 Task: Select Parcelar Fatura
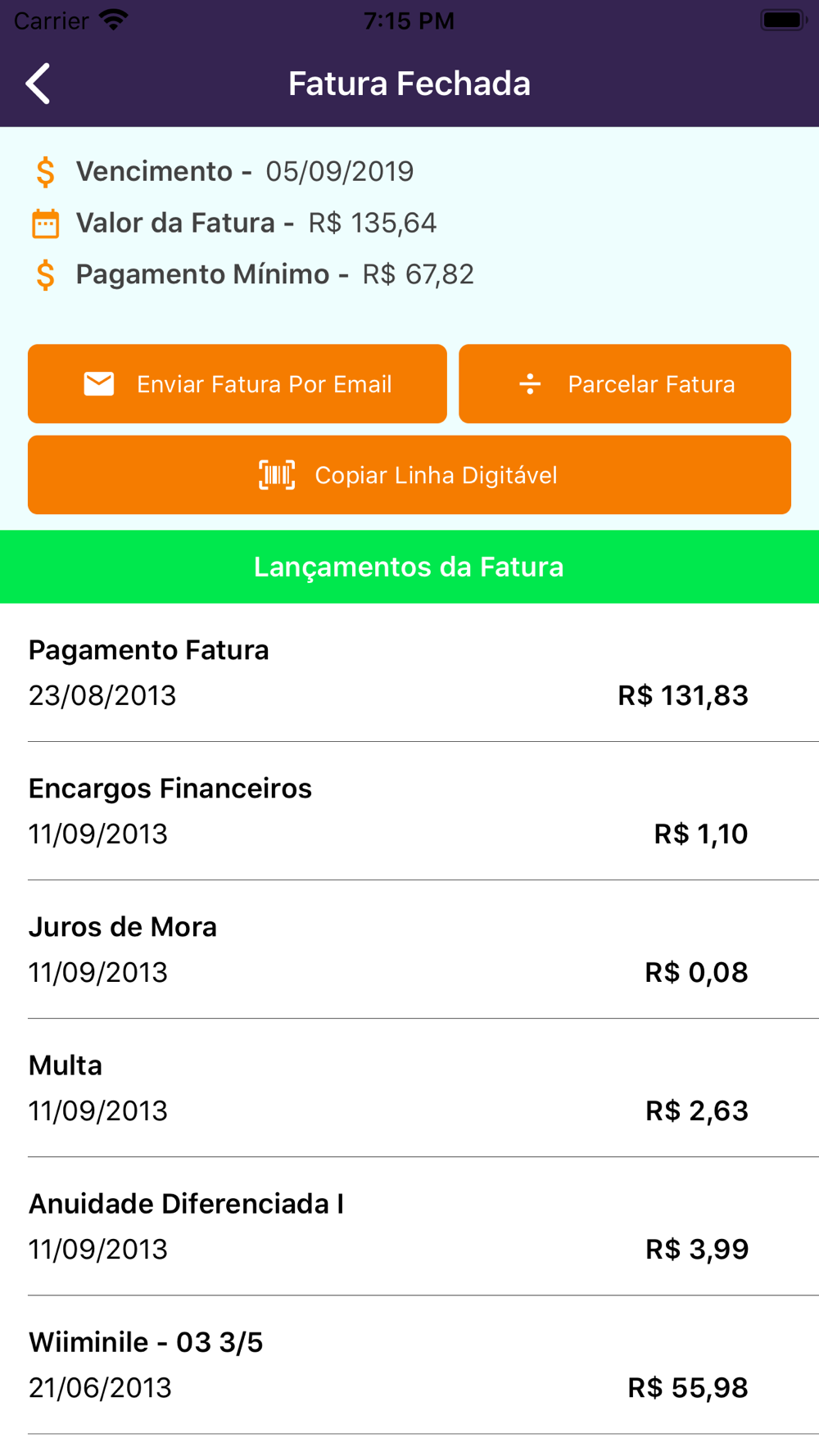coord(625,384)
